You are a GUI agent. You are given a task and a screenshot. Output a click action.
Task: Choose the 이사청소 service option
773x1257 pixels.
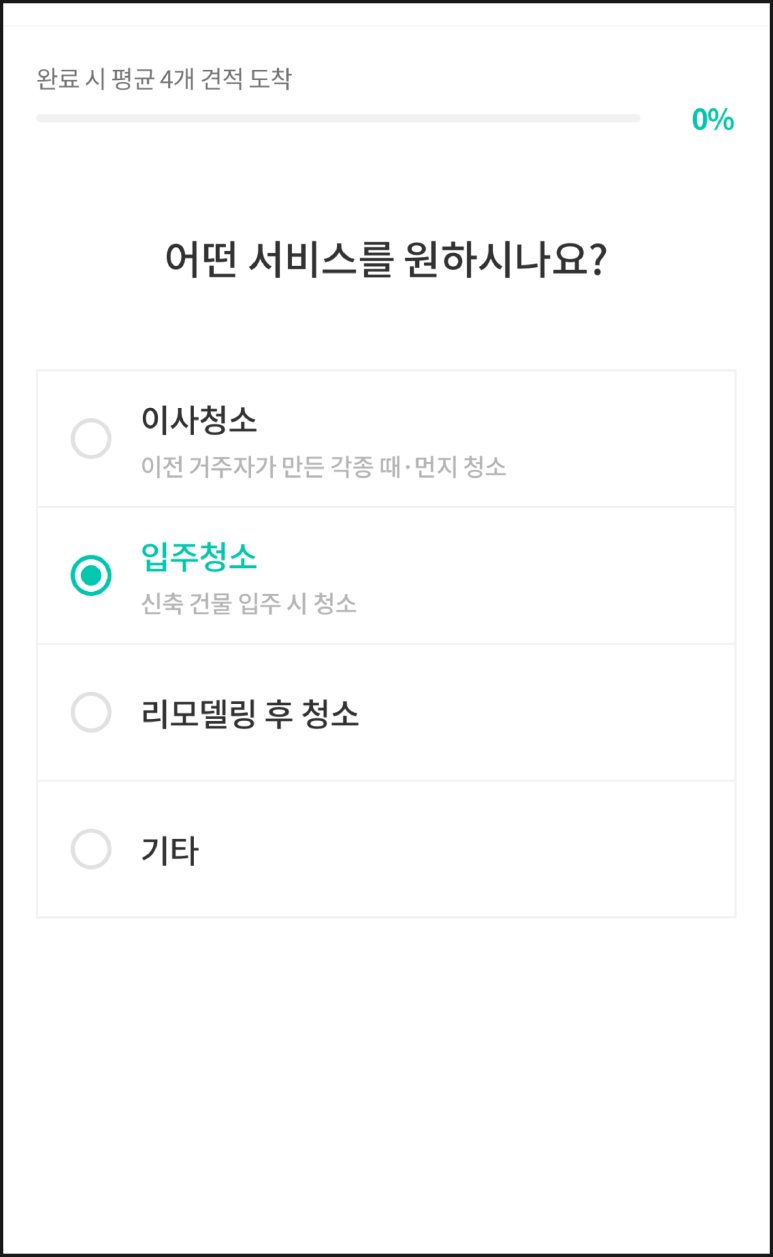[x=386, y=438]
